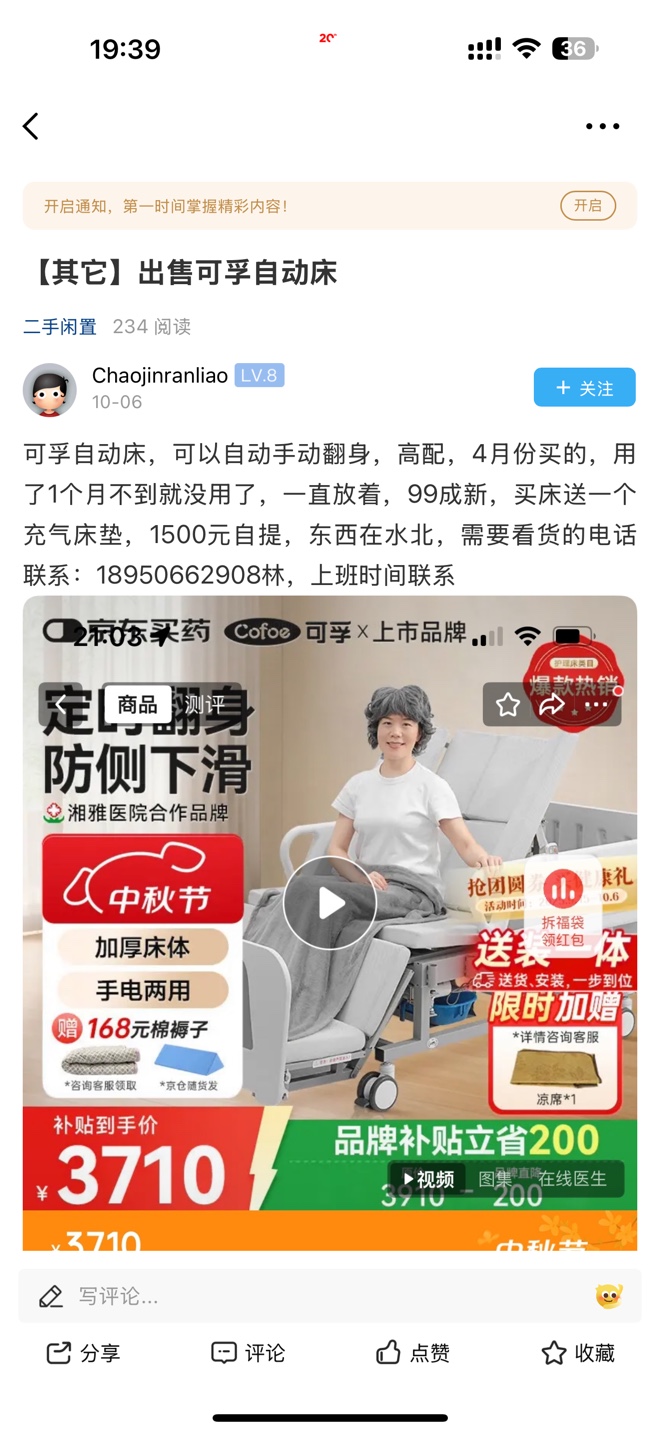This screenshot has width=660, height=1434.
Task: Go back using the top-left arrow
Action: point(31,126)
